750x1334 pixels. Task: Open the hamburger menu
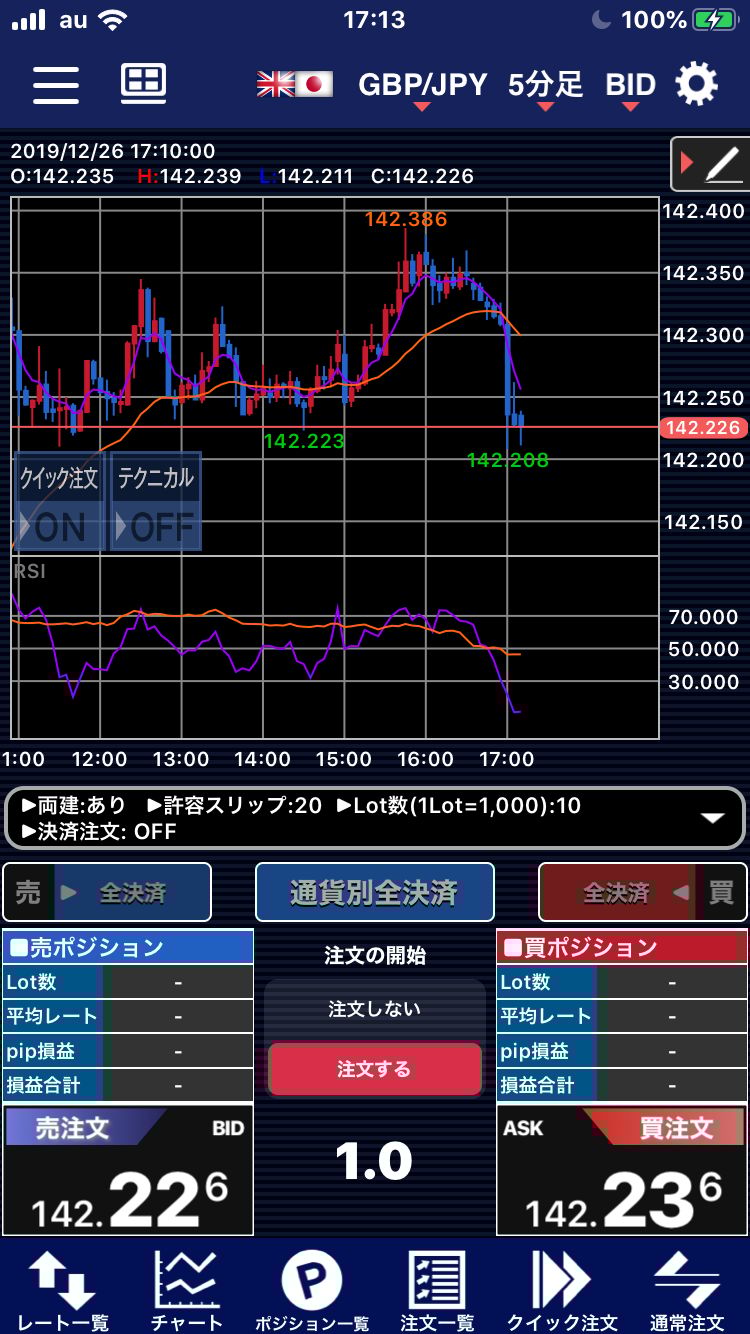[56, 84]
